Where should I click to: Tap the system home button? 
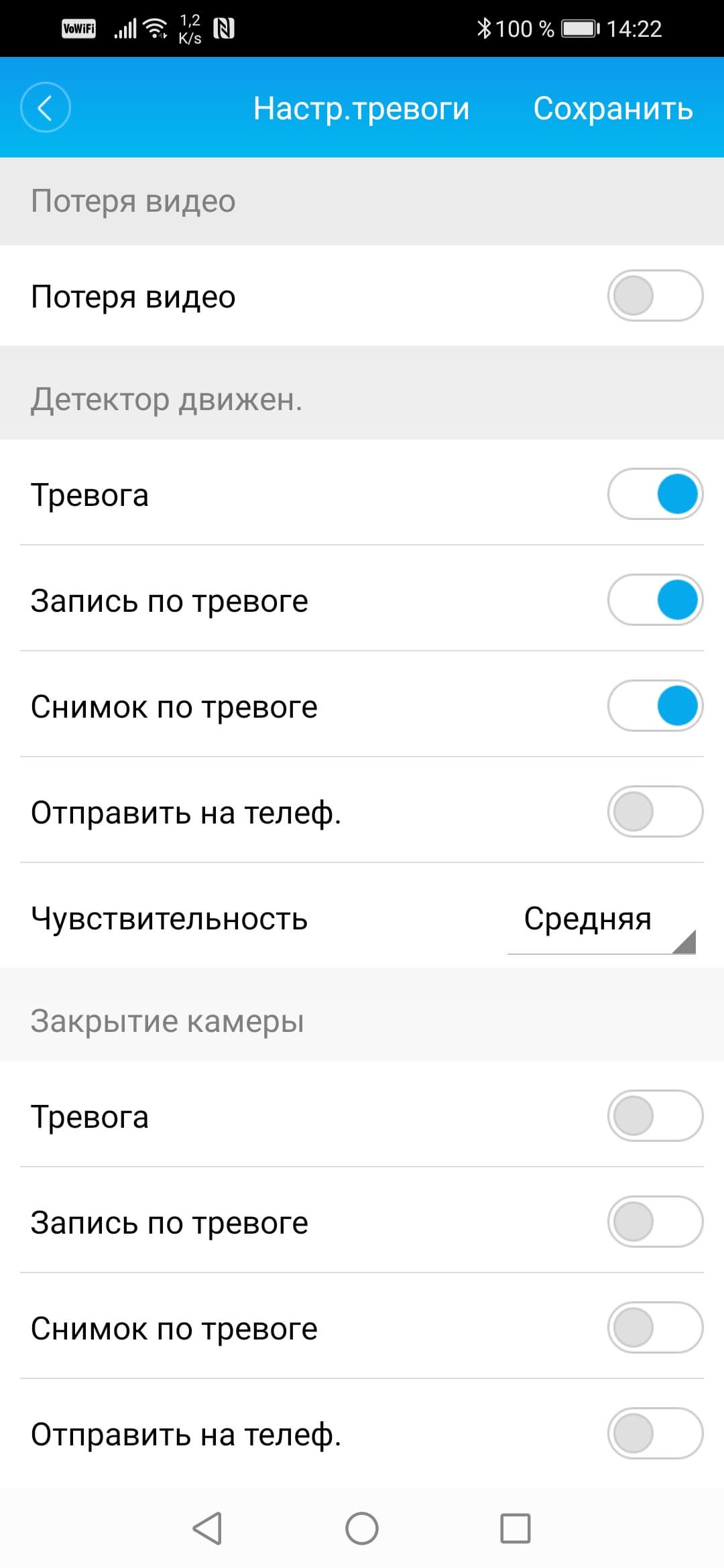coord(362,1528)
